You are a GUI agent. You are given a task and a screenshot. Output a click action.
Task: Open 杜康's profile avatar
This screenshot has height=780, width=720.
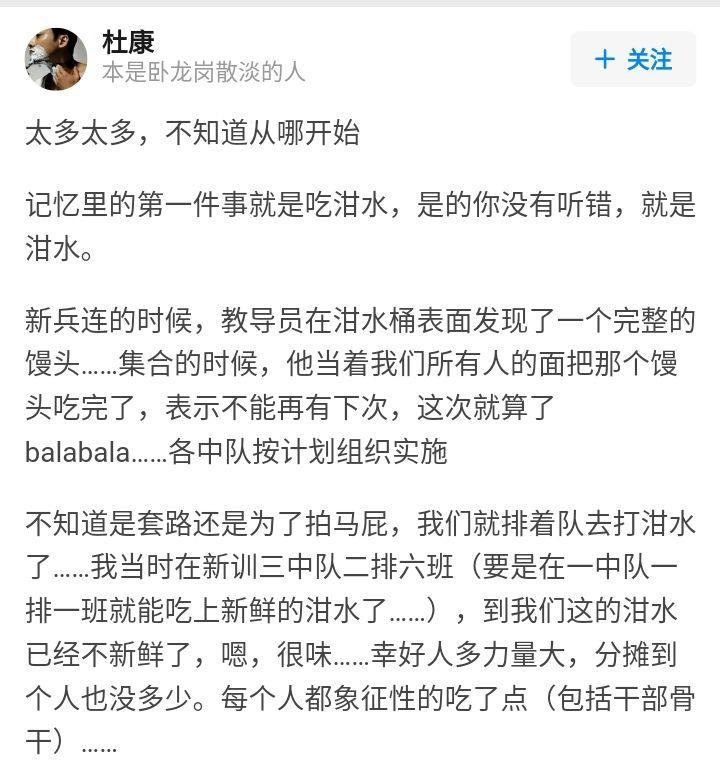(56, 59)
